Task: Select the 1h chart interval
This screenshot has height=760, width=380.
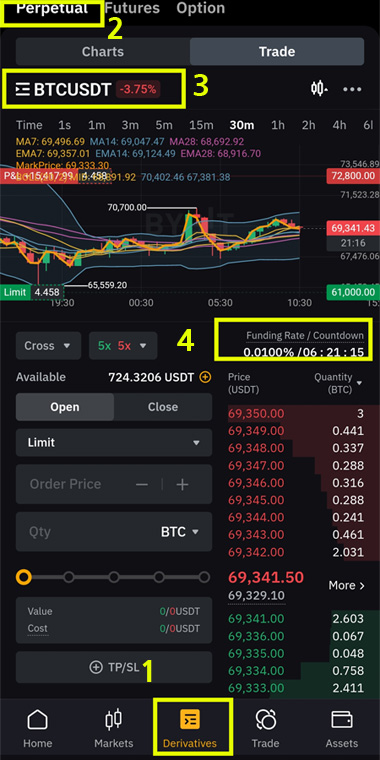Action: click(x=278, y=125)
